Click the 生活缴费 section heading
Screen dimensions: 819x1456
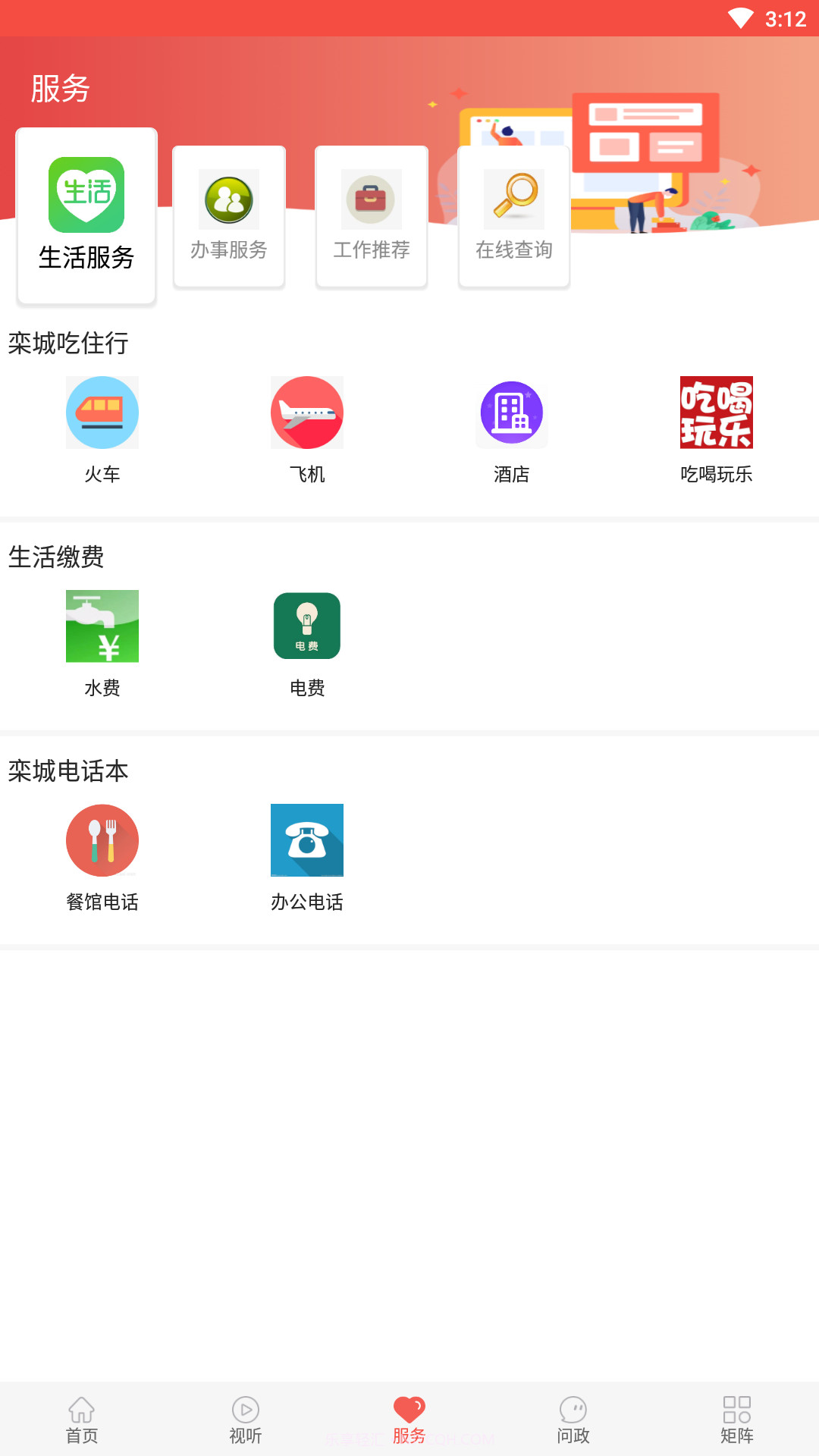tap(56, 558)
